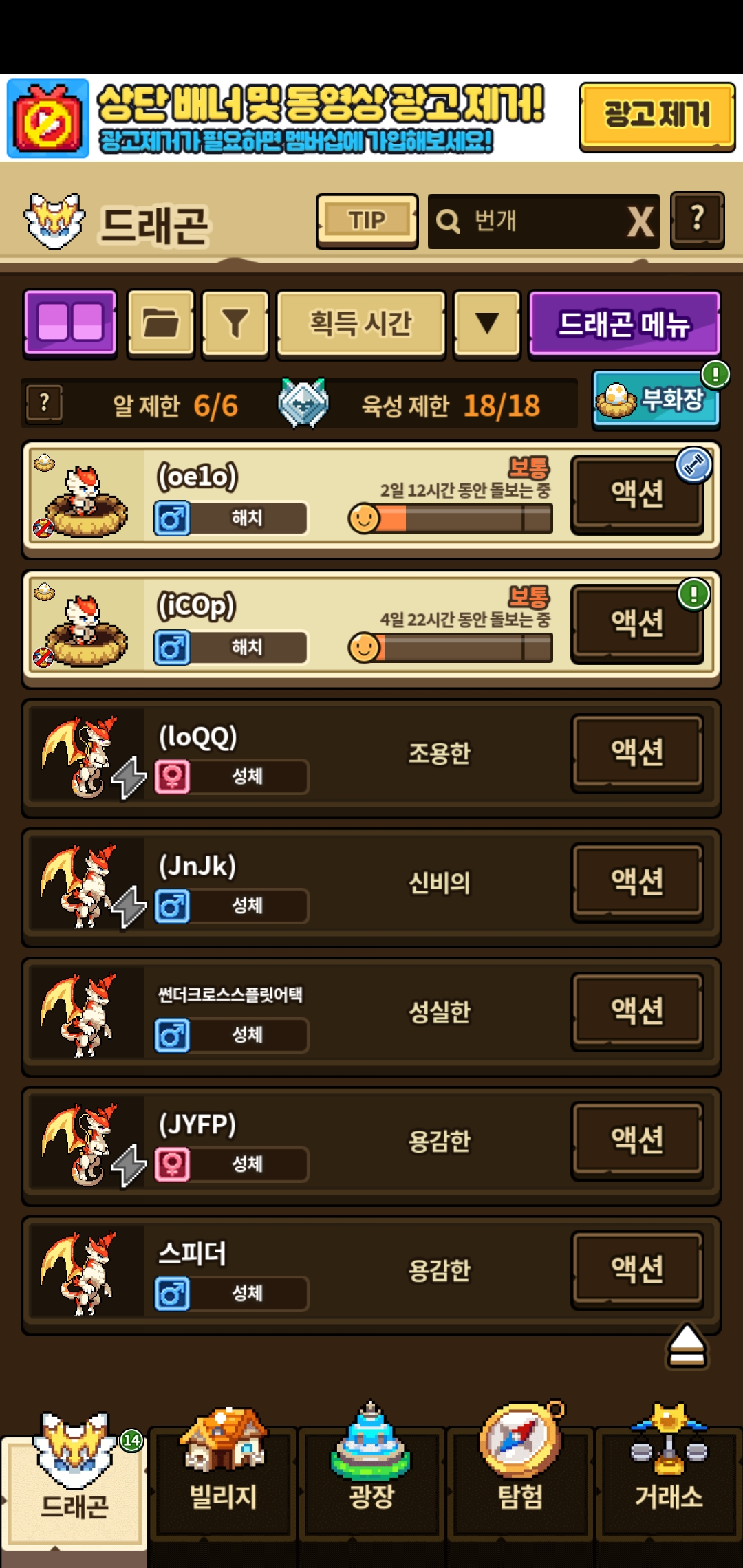Open 드래곤 메뉴
The height and width of the screenshot is (1568, 743).
[x=624, y=323]
